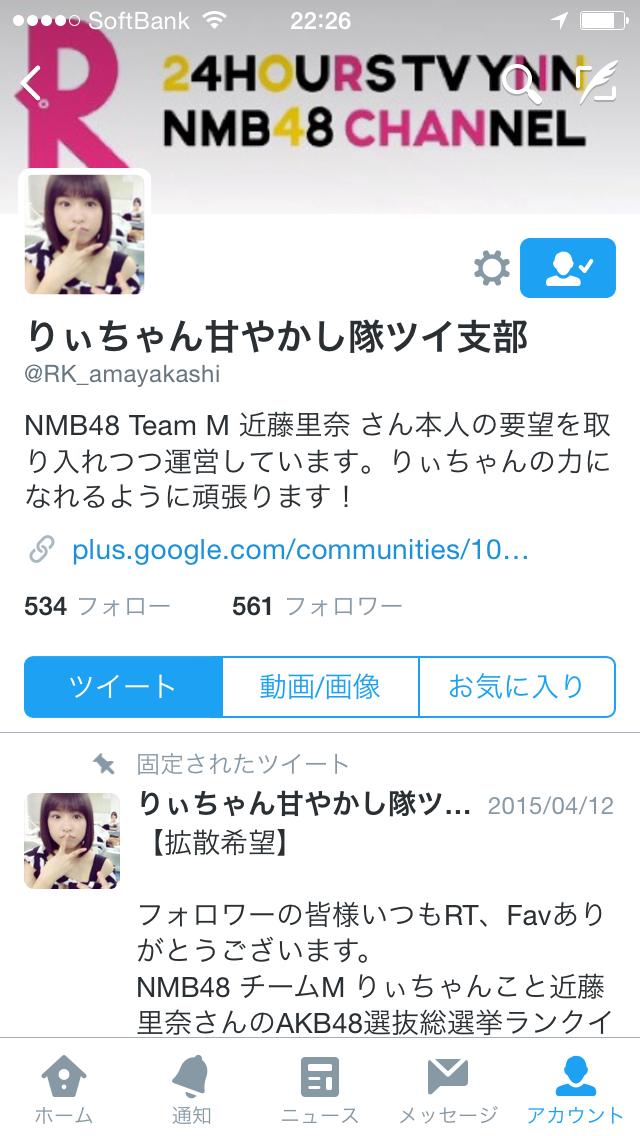Go to the ホーム tab

[x=63, y=1091]
